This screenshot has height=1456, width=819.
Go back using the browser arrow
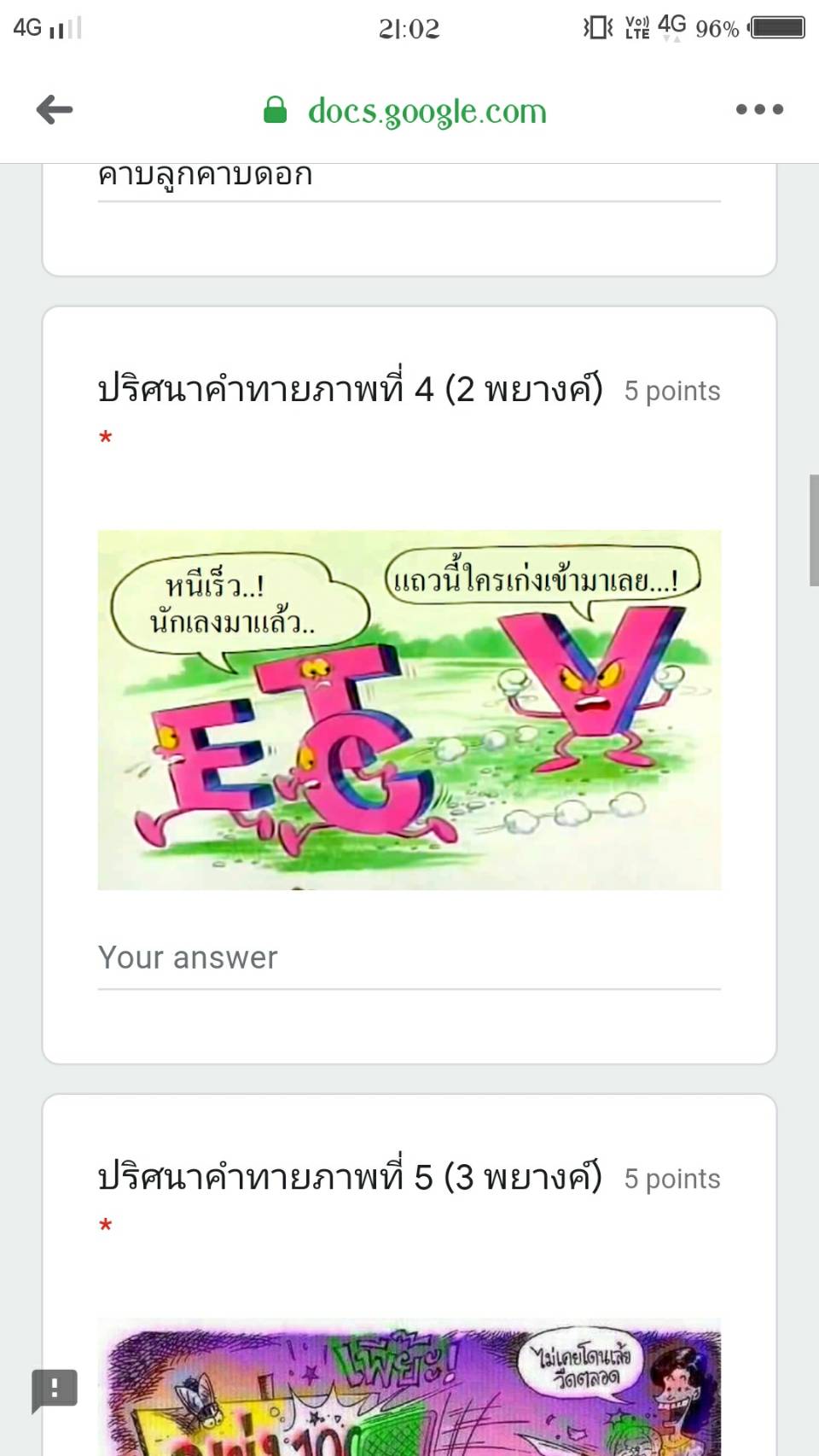tap(55, 110)
